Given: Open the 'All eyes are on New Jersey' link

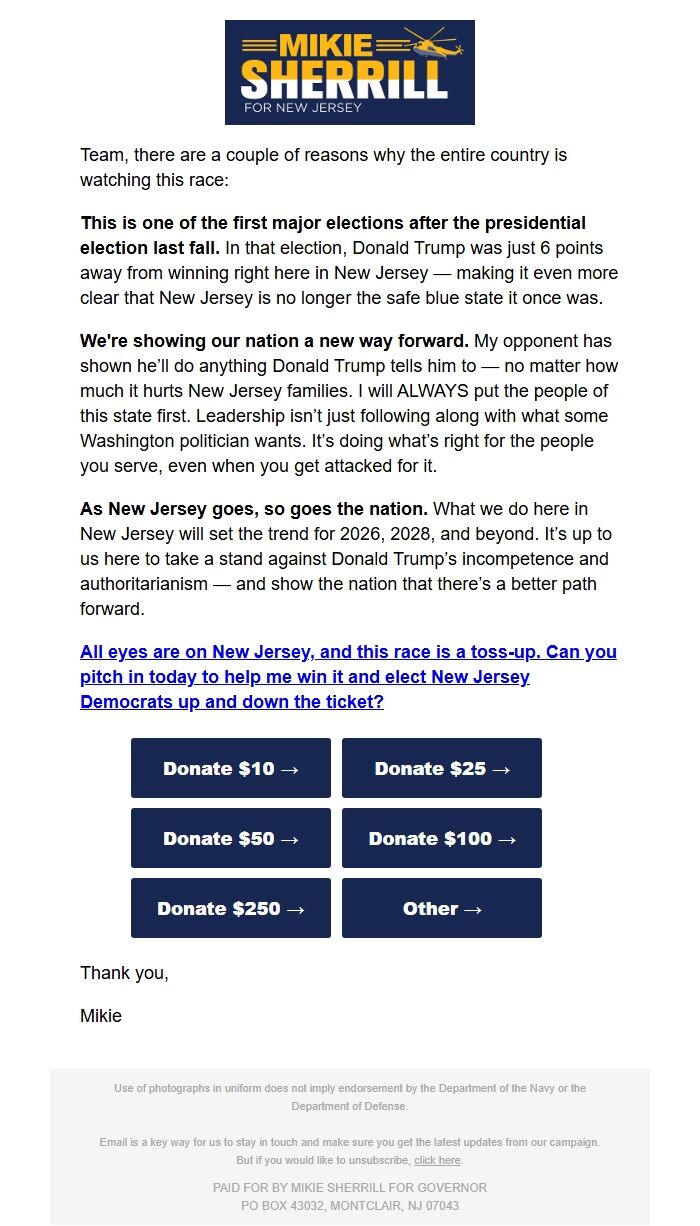Looking at the screenshot, I should (348, 677).
